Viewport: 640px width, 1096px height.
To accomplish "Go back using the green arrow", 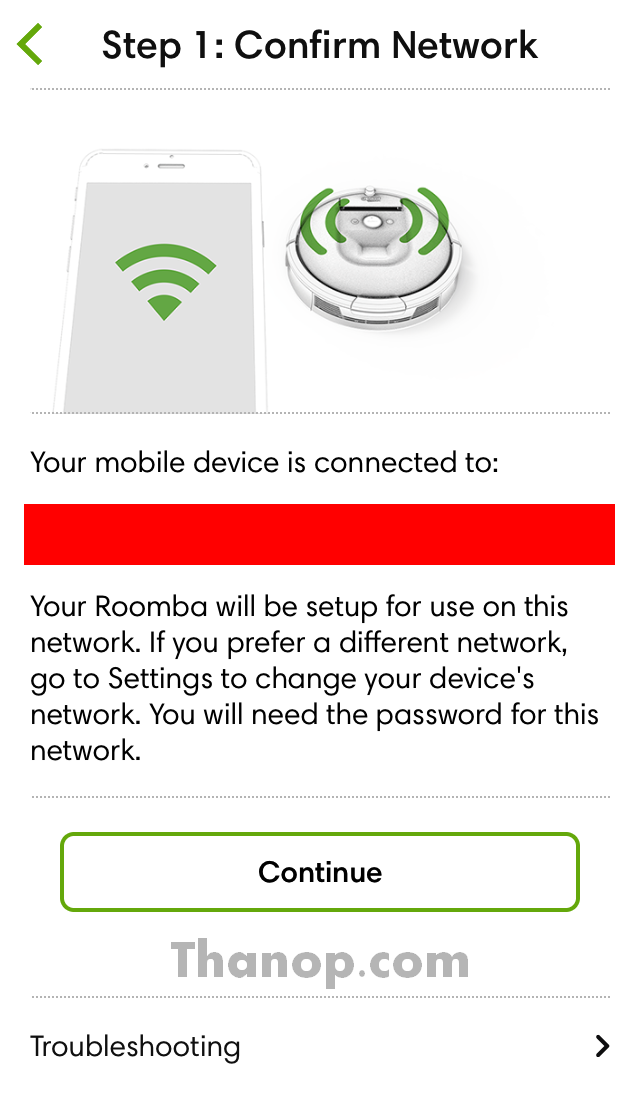I will click(30, 45).
